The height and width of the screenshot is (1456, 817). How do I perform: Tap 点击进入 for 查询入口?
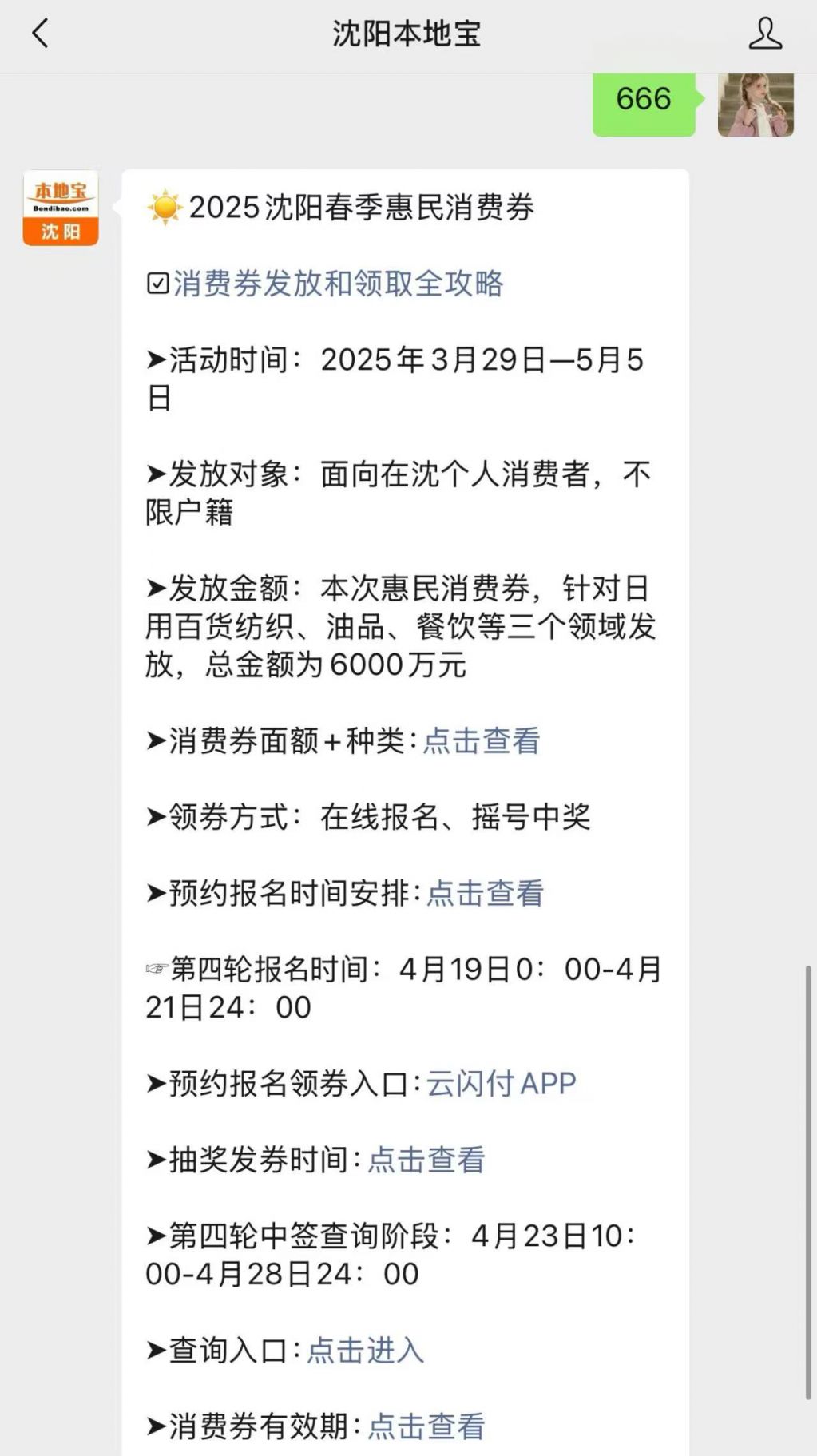click(366, 1351)
